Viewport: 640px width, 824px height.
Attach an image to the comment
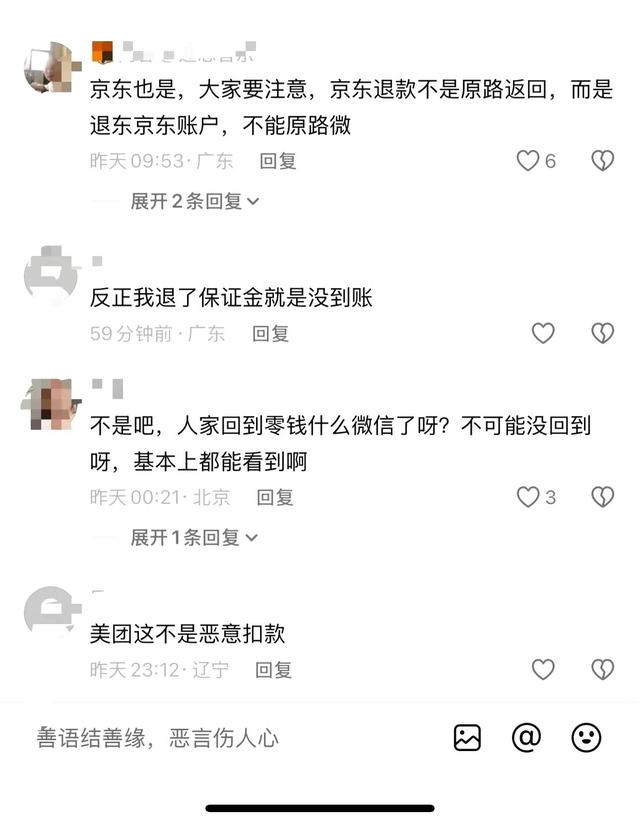[x=467, y=738]
